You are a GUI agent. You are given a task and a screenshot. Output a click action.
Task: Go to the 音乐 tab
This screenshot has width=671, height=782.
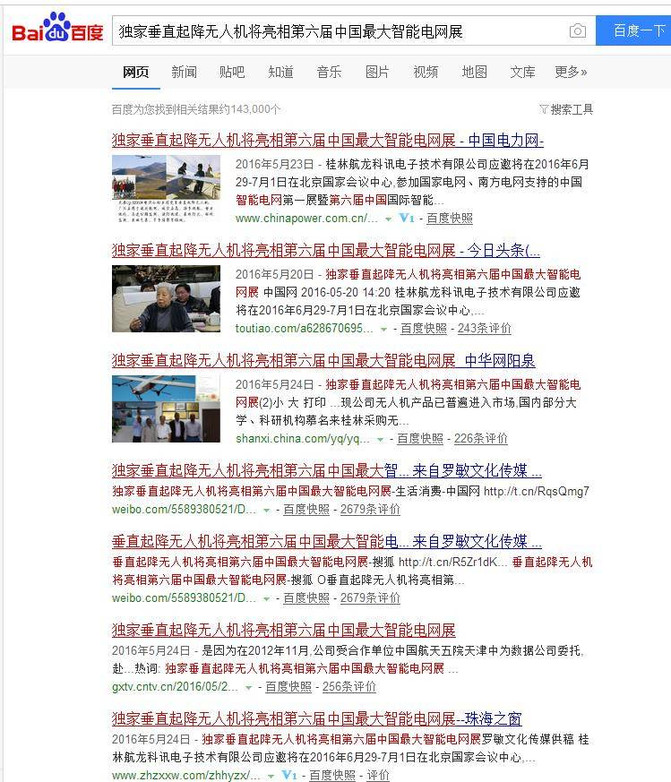tap(329, 72)
